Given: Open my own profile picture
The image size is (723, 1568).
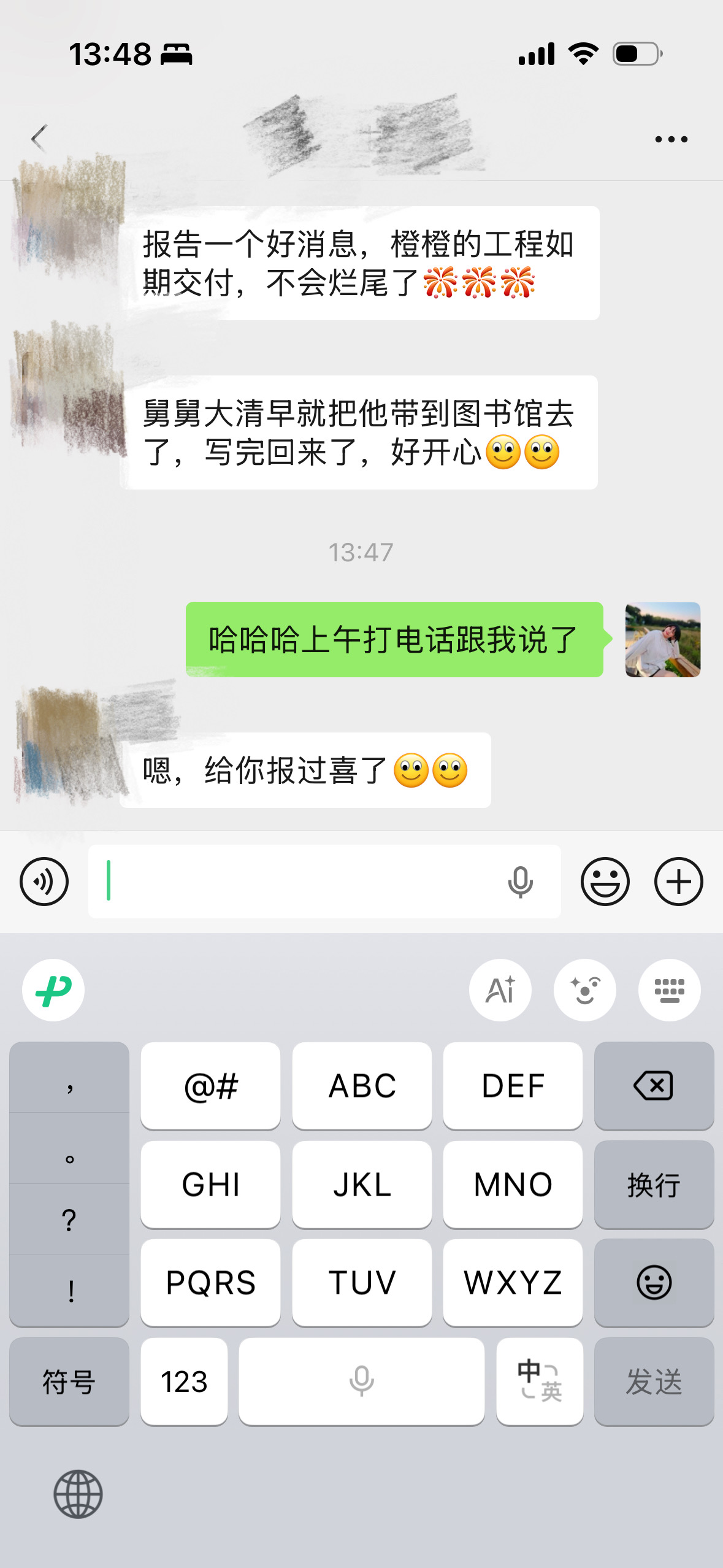Looking at the screenshot, I should [662, 639].
